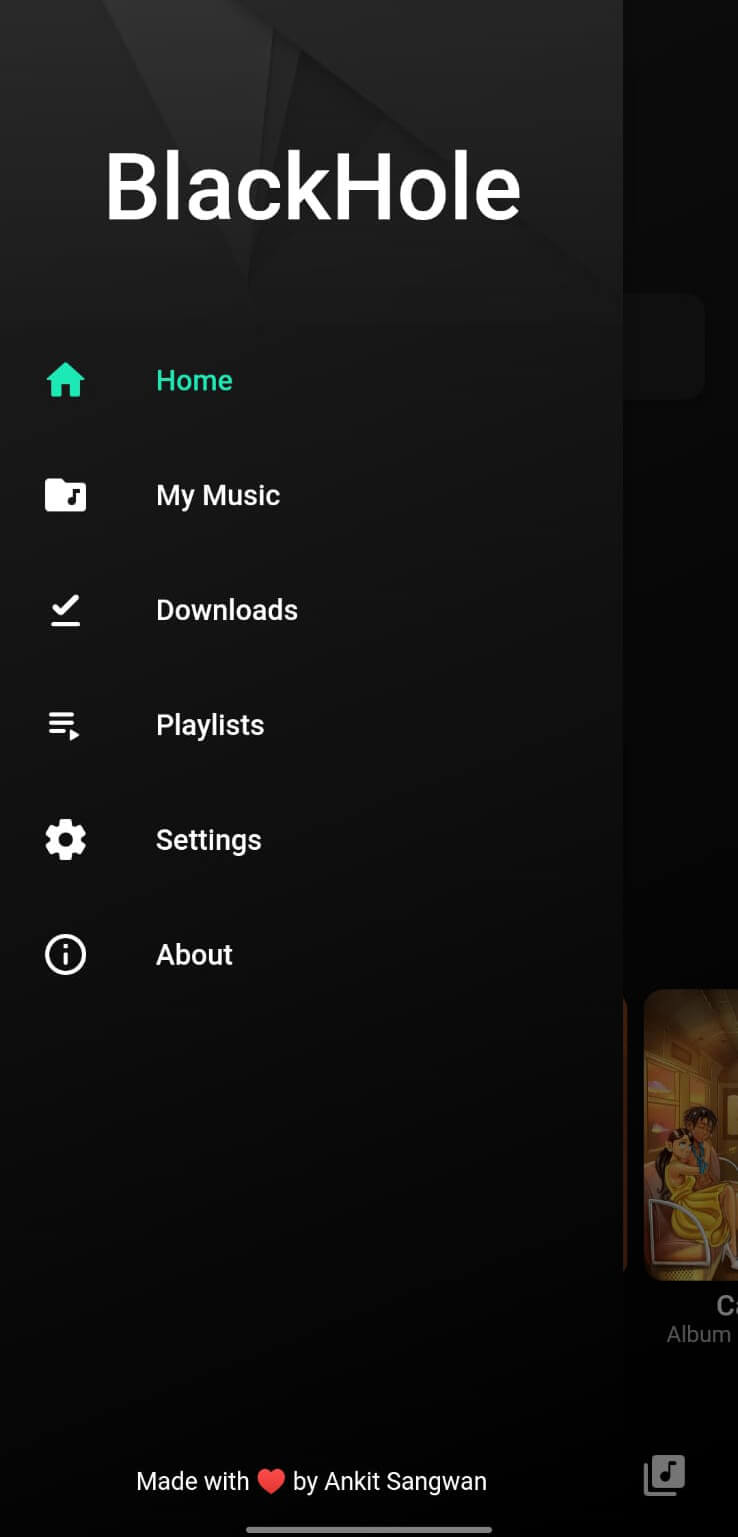Open the album card behind the drawer
This screenshot has width=738, height=1537.
690,1135
